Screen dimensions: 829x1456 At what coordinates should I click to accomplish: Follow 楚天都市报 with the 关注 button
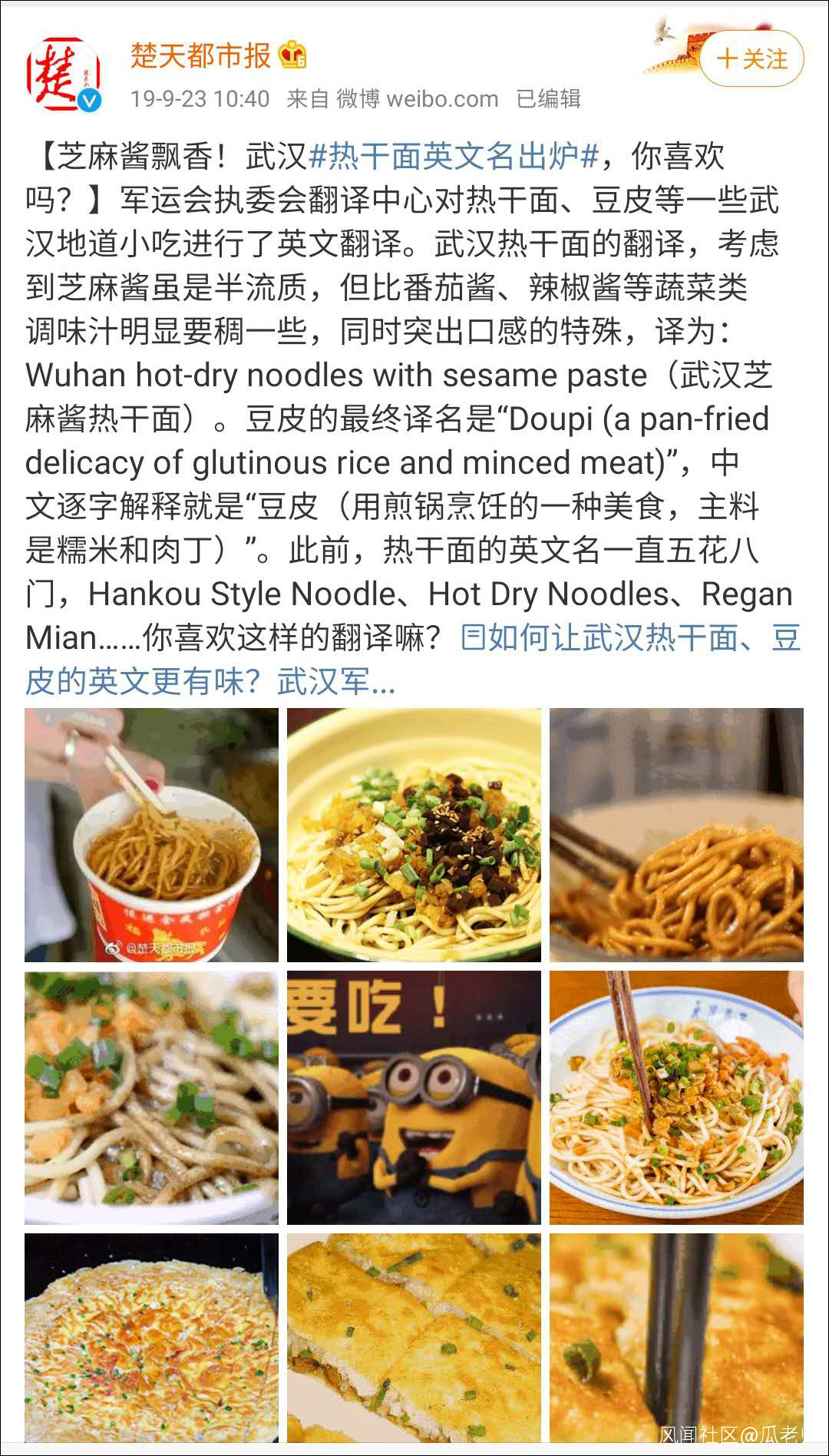[751, 59]
